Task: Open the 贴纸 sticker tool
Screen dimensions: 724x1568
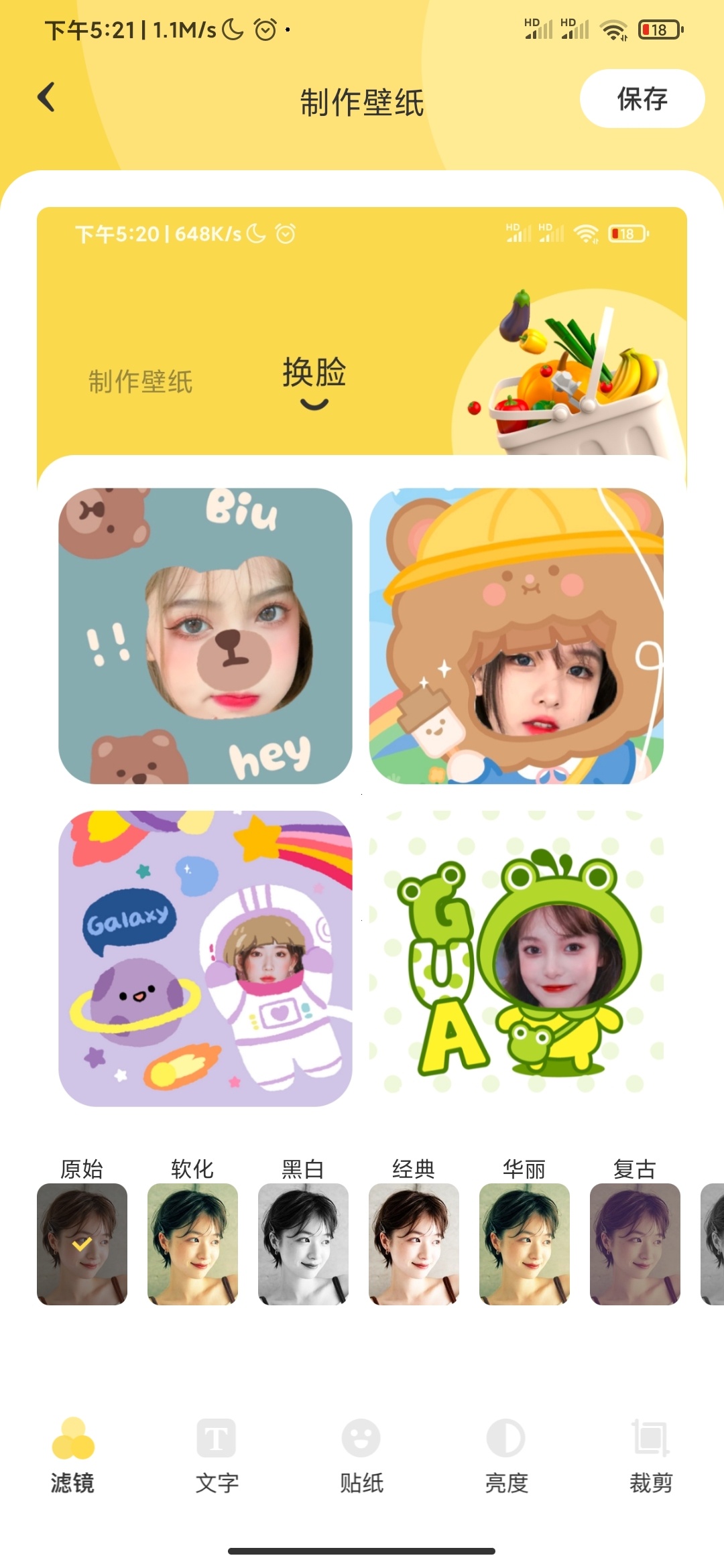Action: pyautogui.click(x=361, y=1455)
